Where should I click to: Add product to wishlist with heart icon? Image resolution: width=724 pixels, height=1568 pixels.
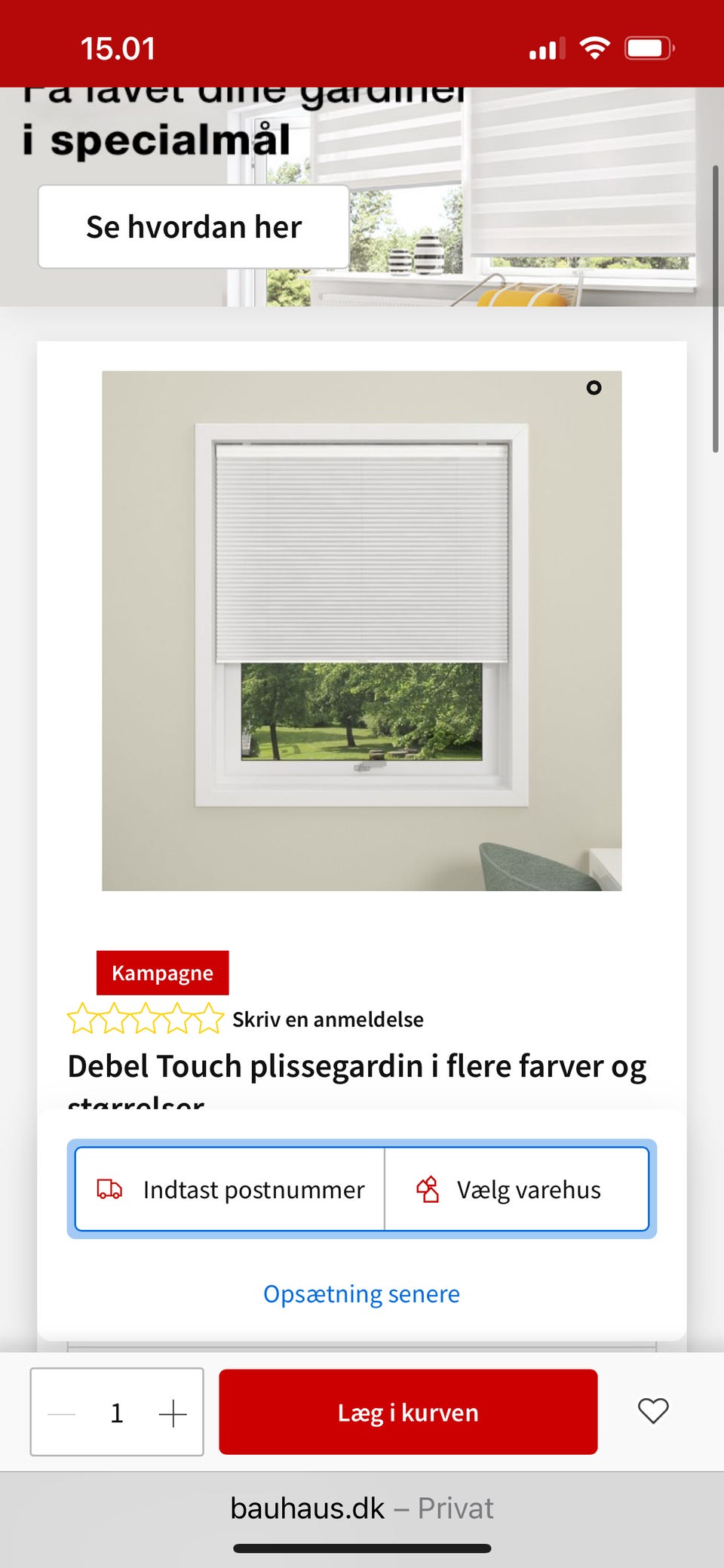[x=652, y=1412]
